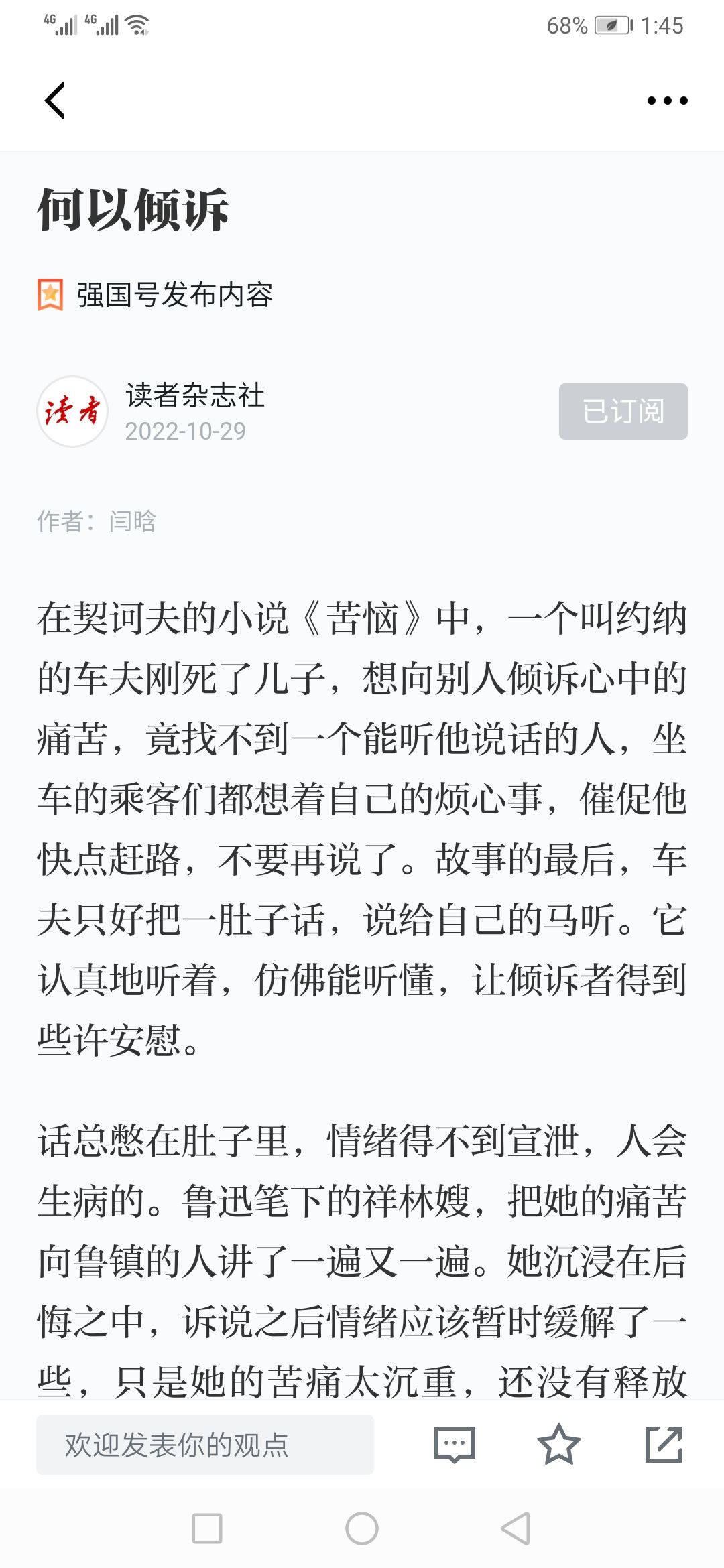Share the article via the share icon

point(664,1445)
